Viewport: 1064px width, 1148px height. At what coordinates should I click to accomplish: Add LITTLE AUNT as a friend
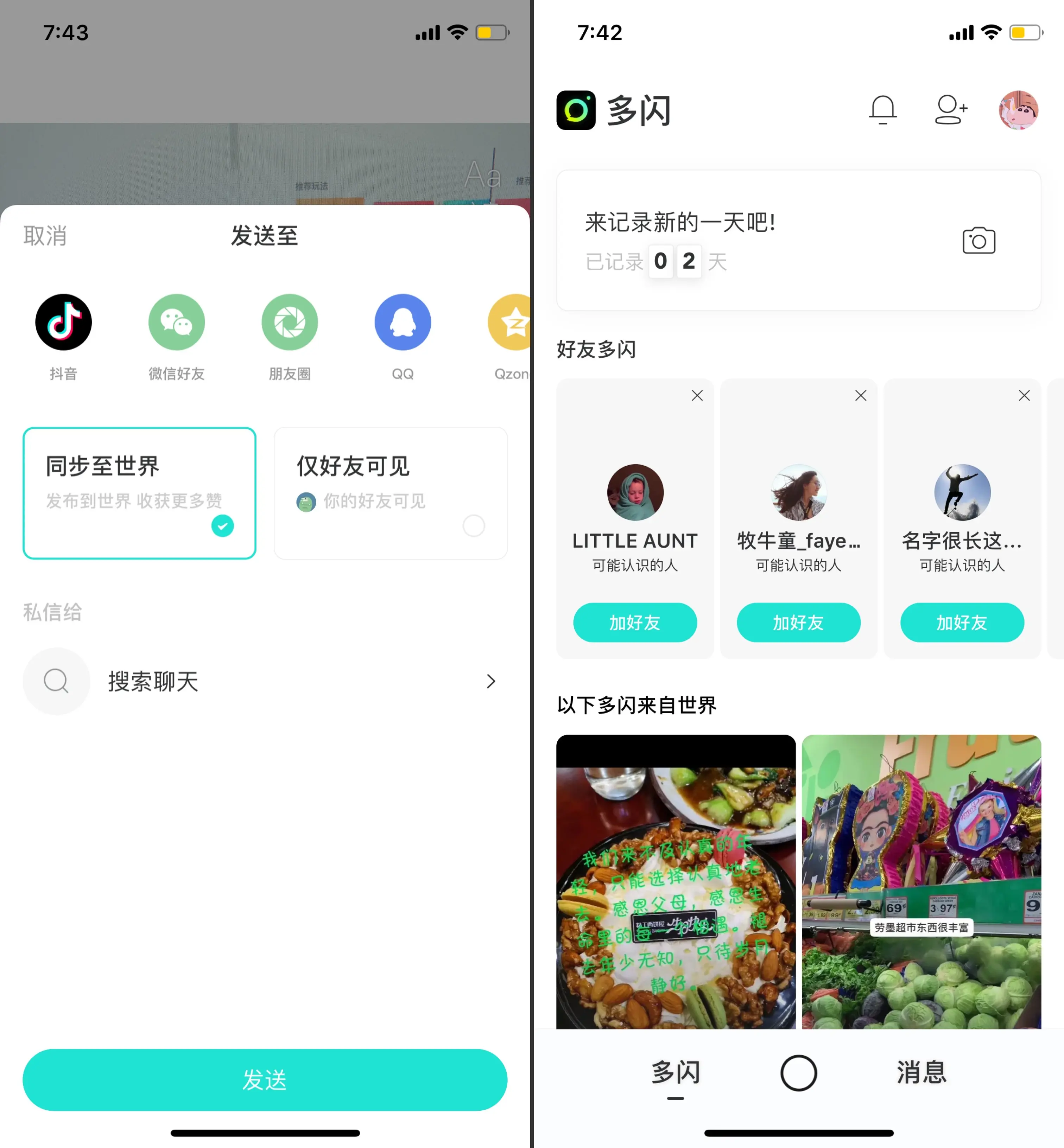pos(634,622)
